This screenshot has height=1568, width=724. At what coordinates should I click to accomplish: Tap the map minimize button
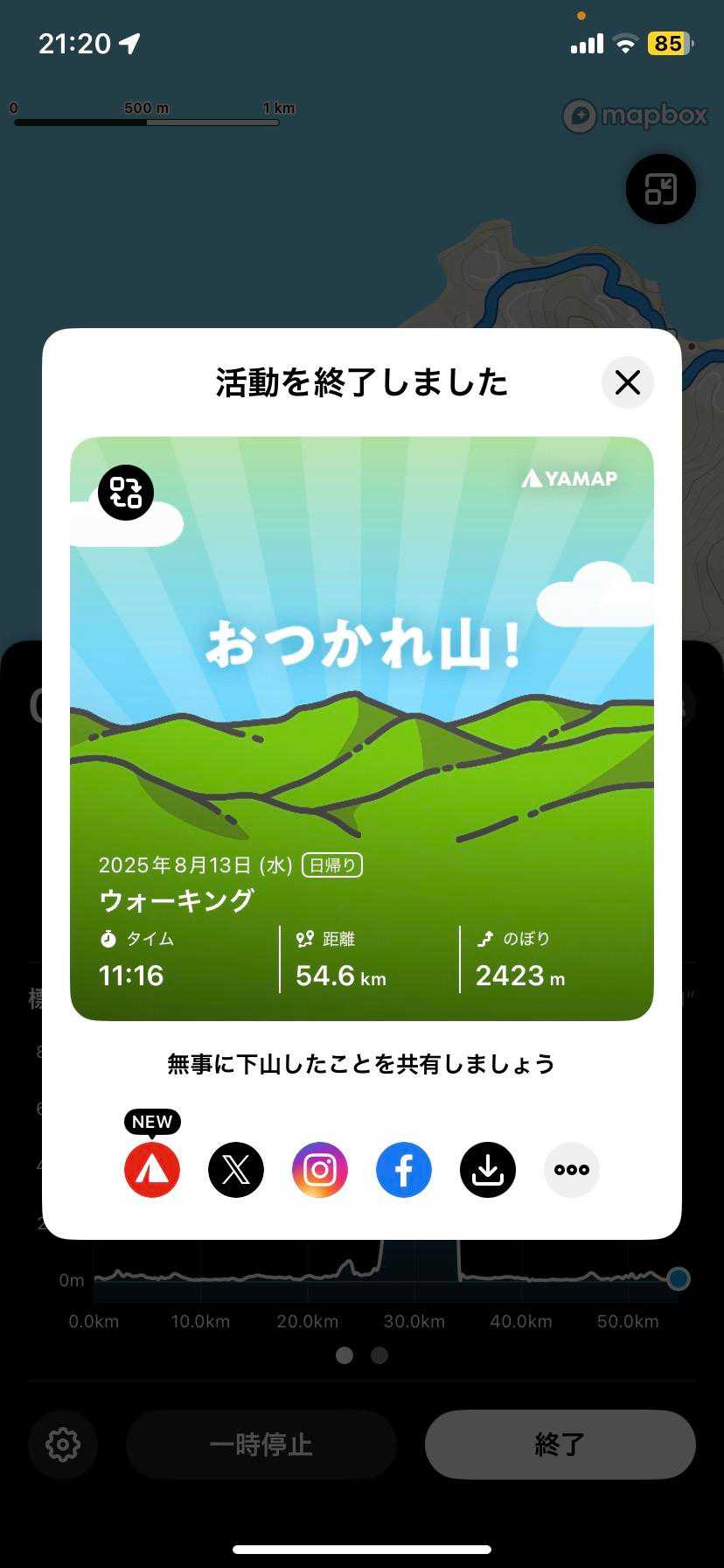pyautogui.click(x=661, y=189)
